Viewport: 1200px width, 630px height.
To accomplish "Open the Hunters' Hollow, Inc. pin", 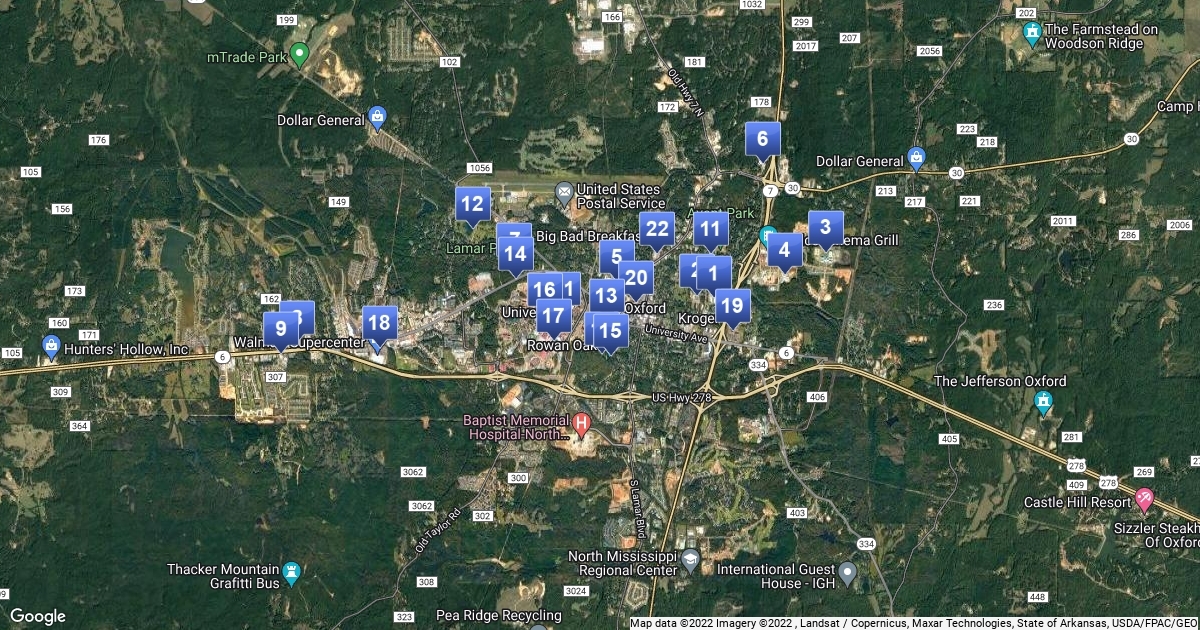I will click(x=52, y=346).
